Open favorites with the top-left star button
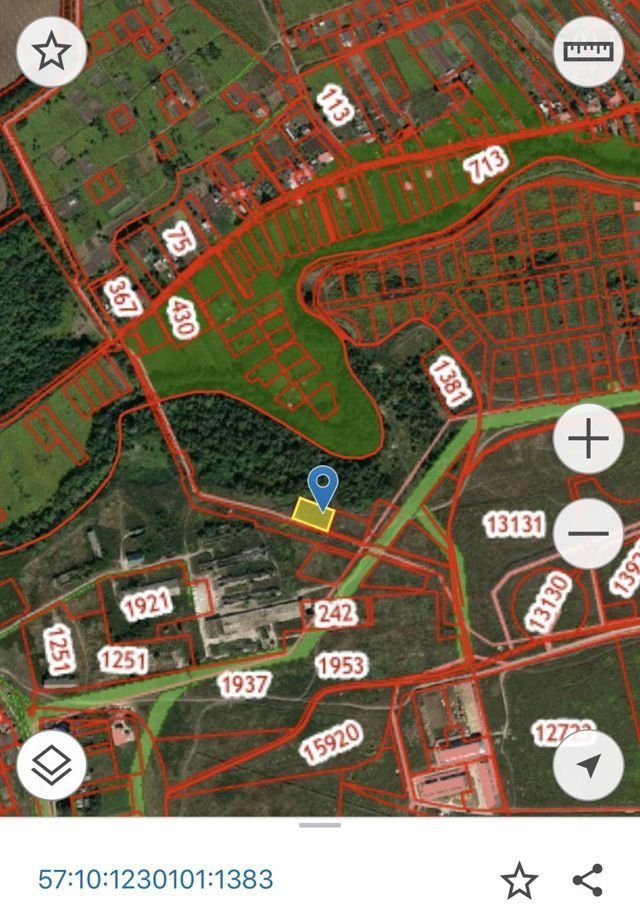This screenshot has height=910, width=640. pos(51,51)
